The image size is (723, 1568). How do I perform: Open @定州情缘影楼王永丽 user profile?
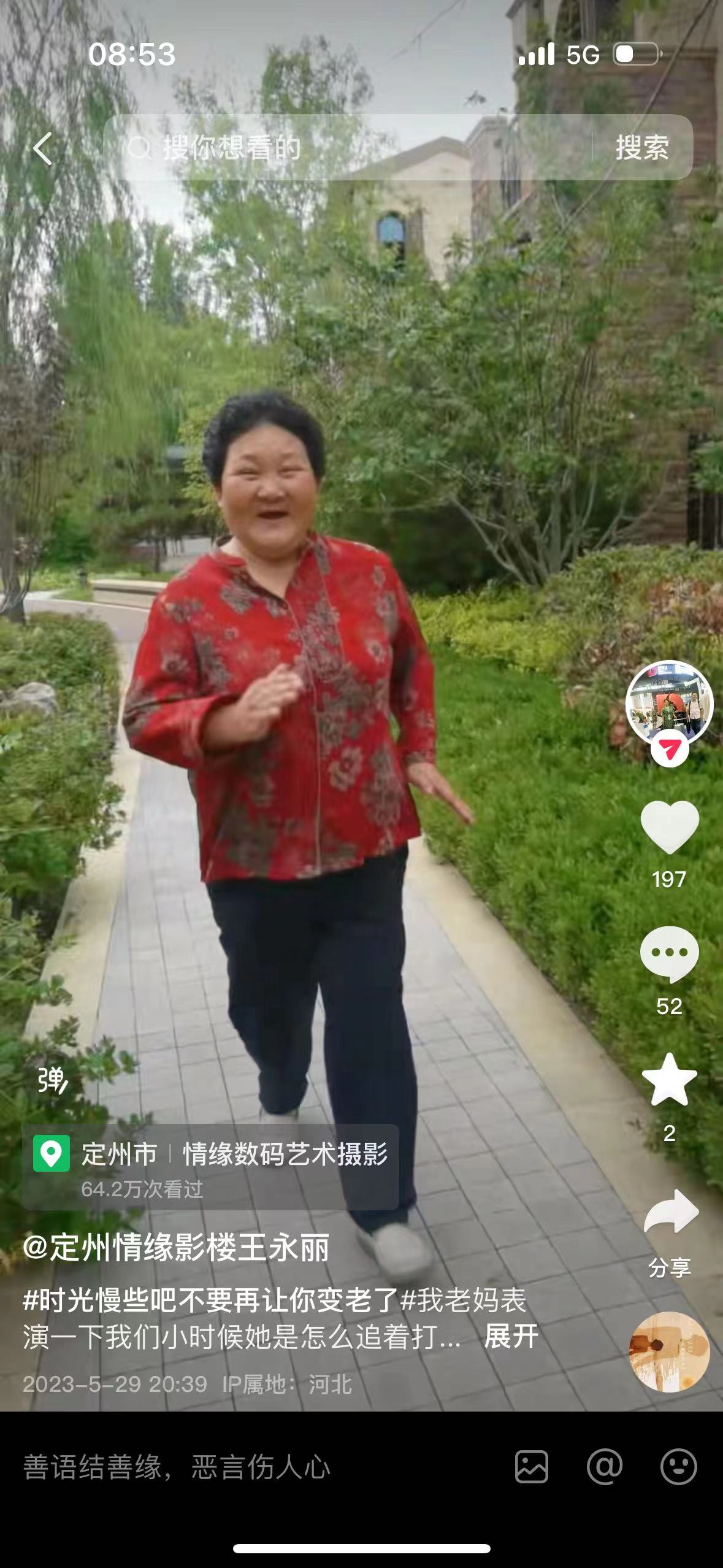tap(177, 1248)
